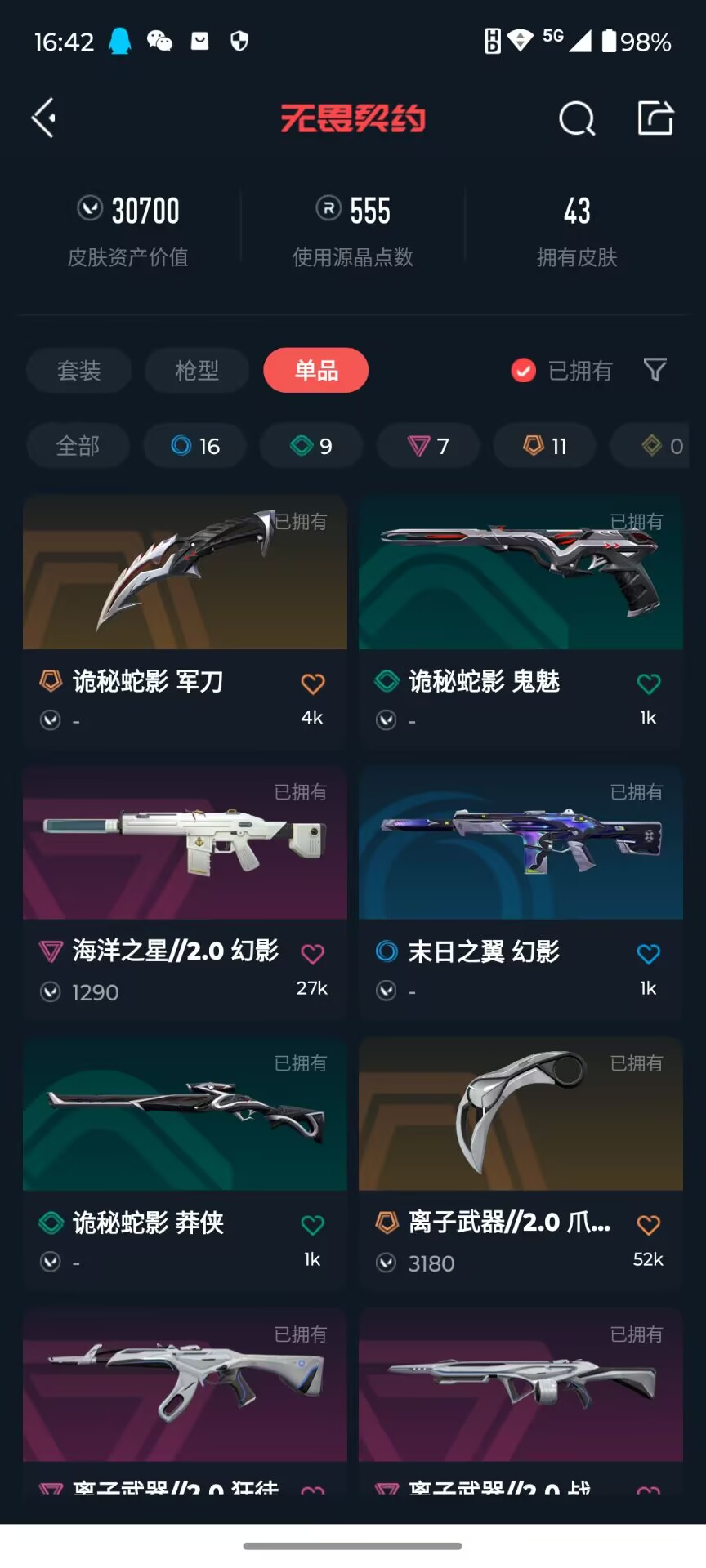The image size is (706, 1568).
Task: Open the 末日之翼 幻影 skin card
Action: [x=521, y=893]
